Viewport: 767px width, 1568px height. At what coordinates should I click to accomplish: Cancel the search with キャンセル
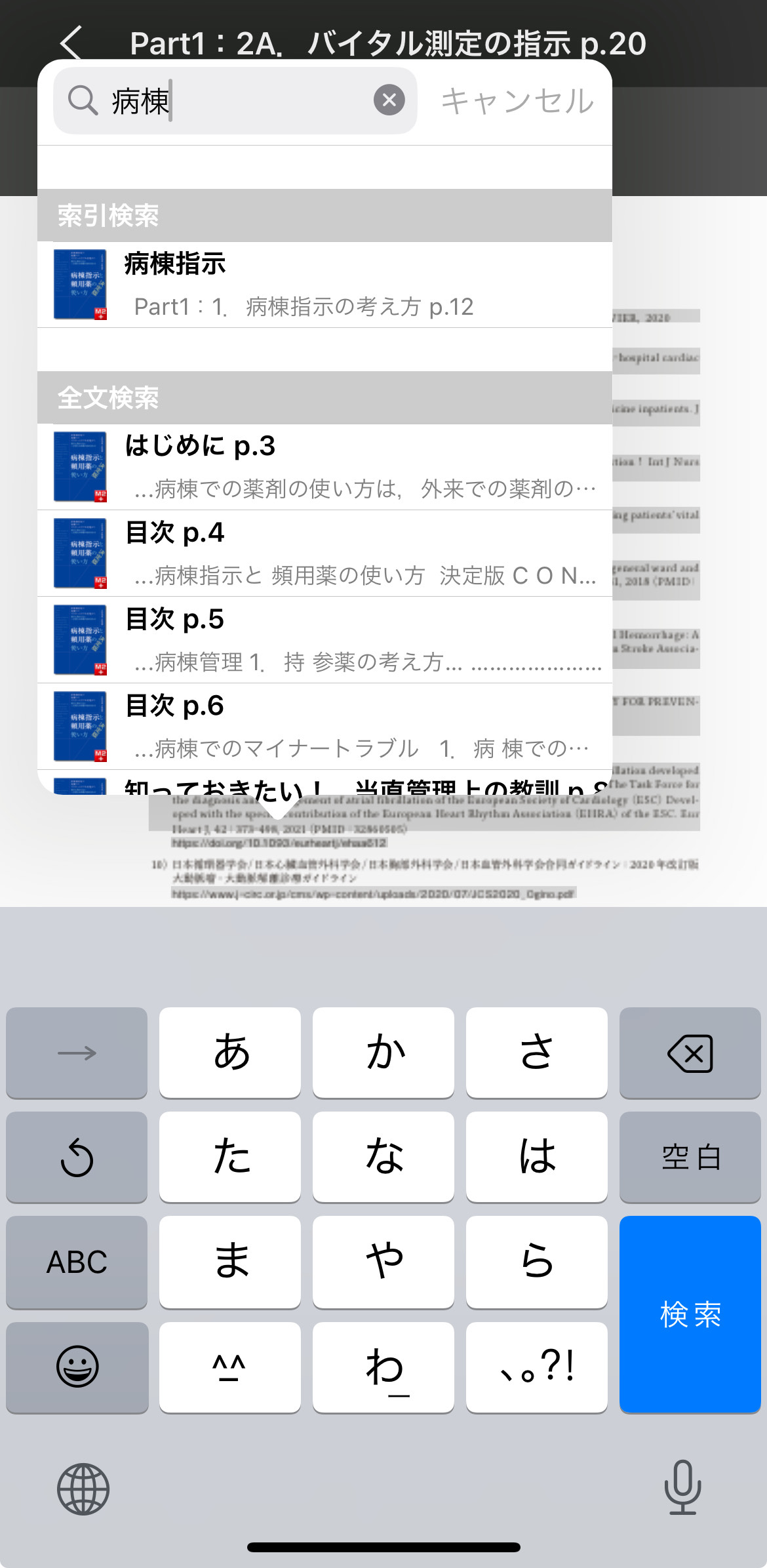click(517, 102)
